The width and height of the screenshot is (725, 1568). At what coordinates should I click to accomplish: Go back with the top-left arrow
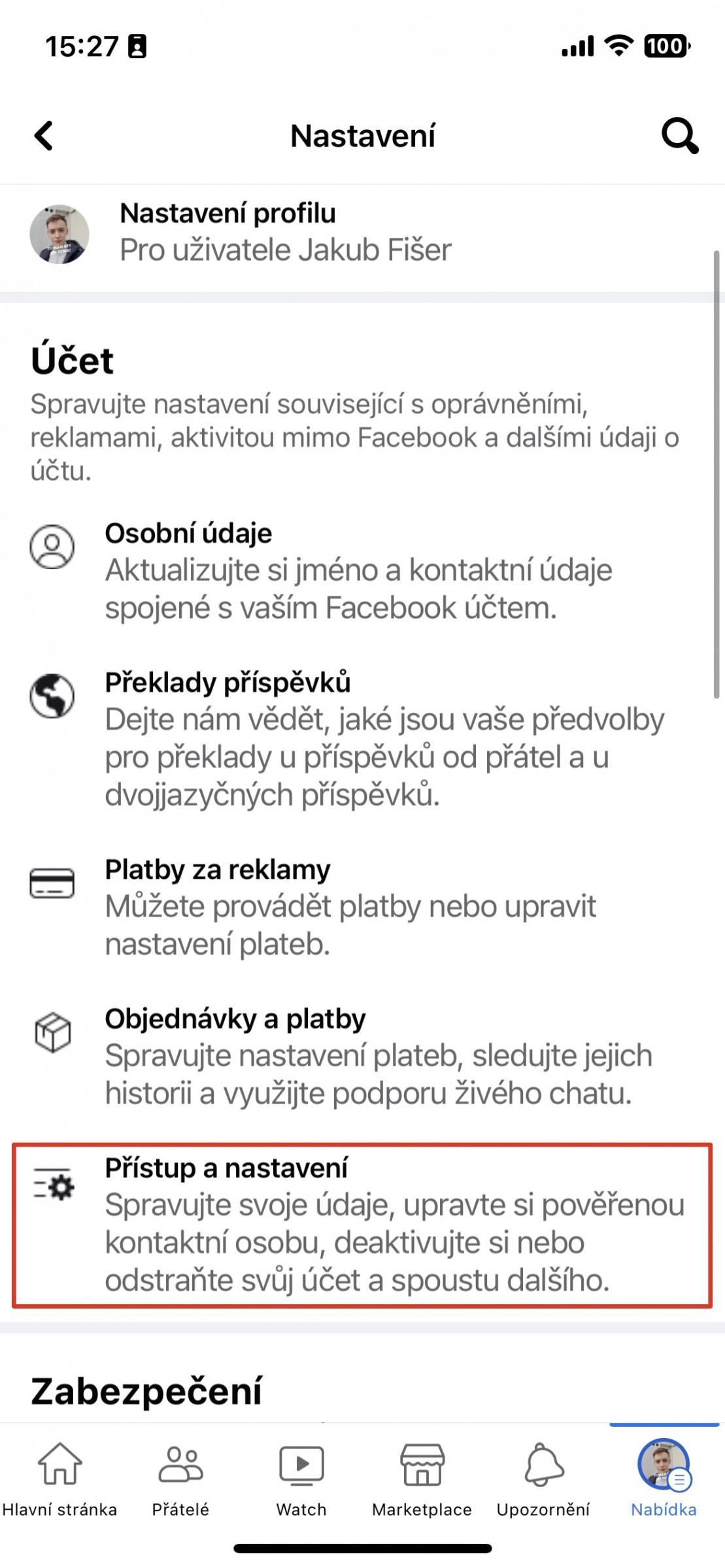pos(44,136)
